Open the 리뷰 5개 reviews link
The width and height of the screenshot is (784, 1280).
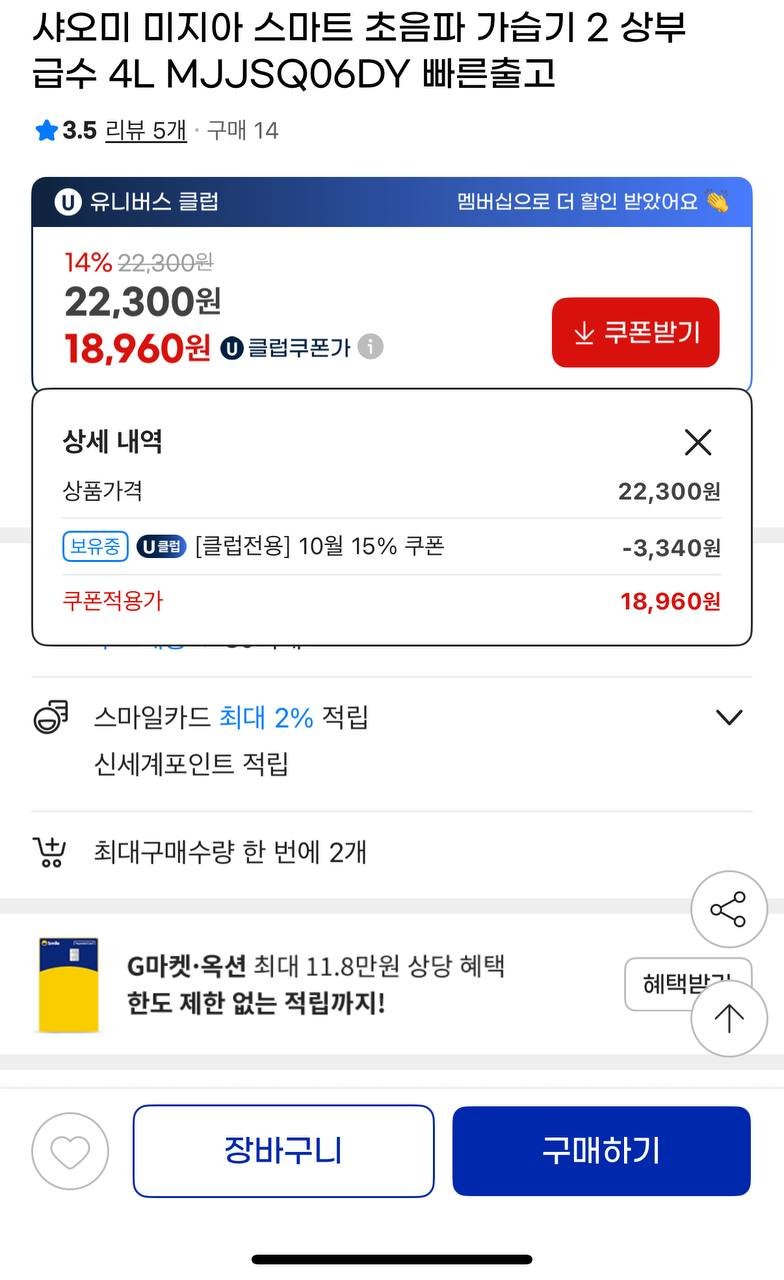146,130
